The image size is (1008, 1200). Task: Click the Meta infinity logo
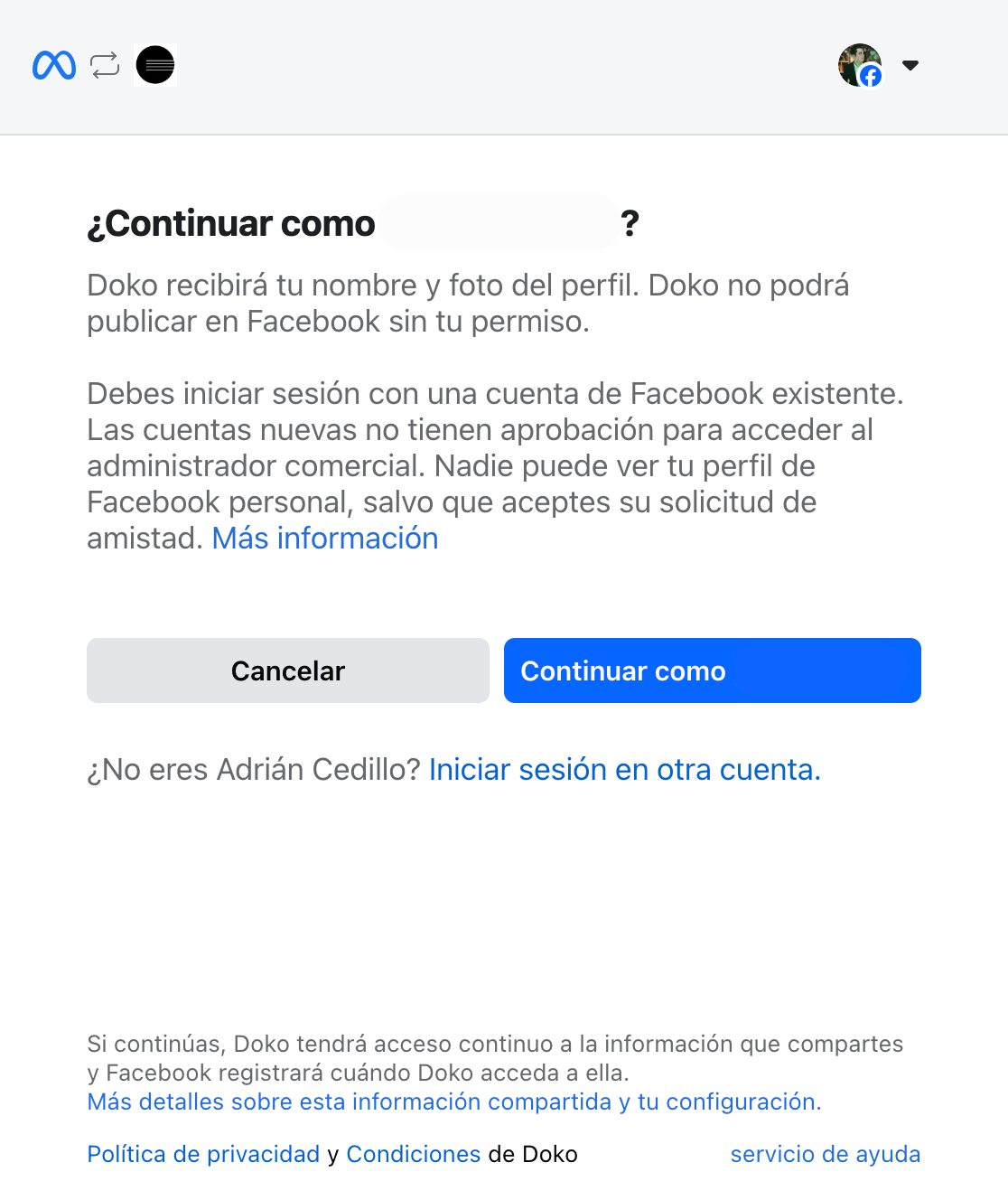(x=54, y=64)
